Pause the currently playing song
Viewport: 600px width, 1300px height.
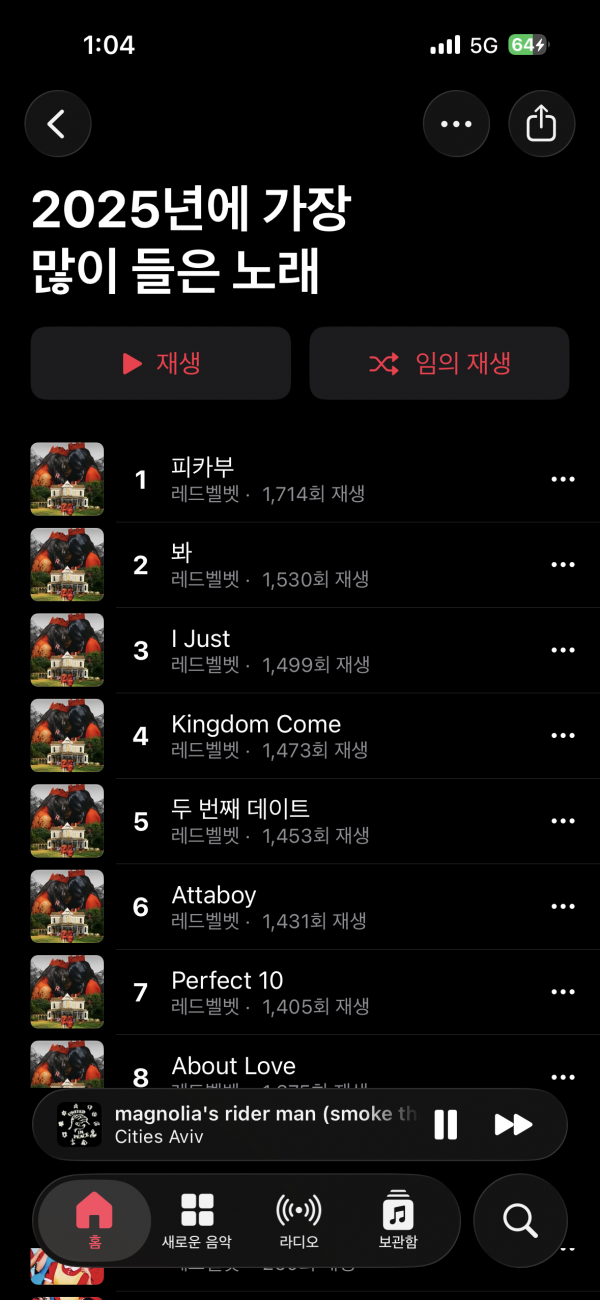pos(446,1124)
